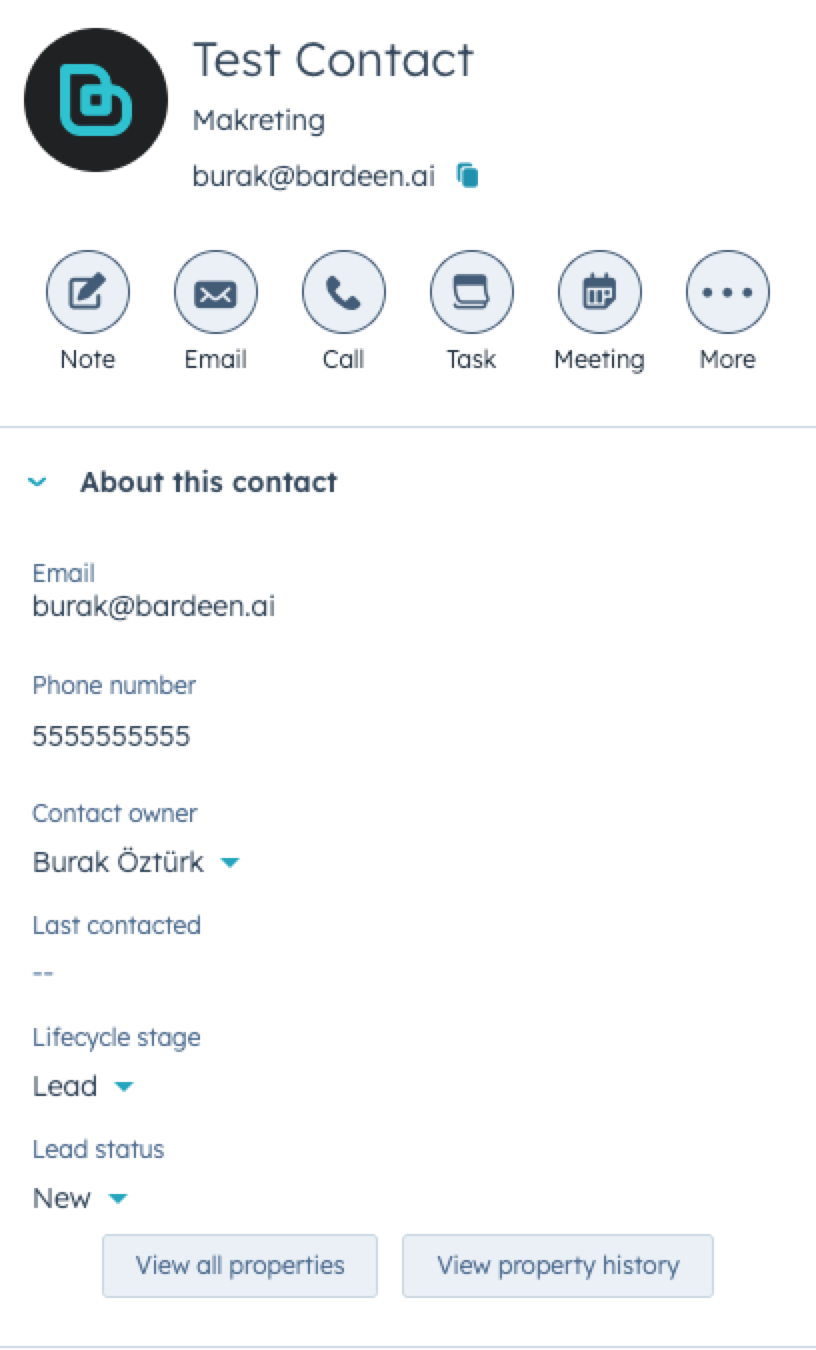Create a new Note
816x1350 pixels.
pyautogui.click(x=88, y=292)
